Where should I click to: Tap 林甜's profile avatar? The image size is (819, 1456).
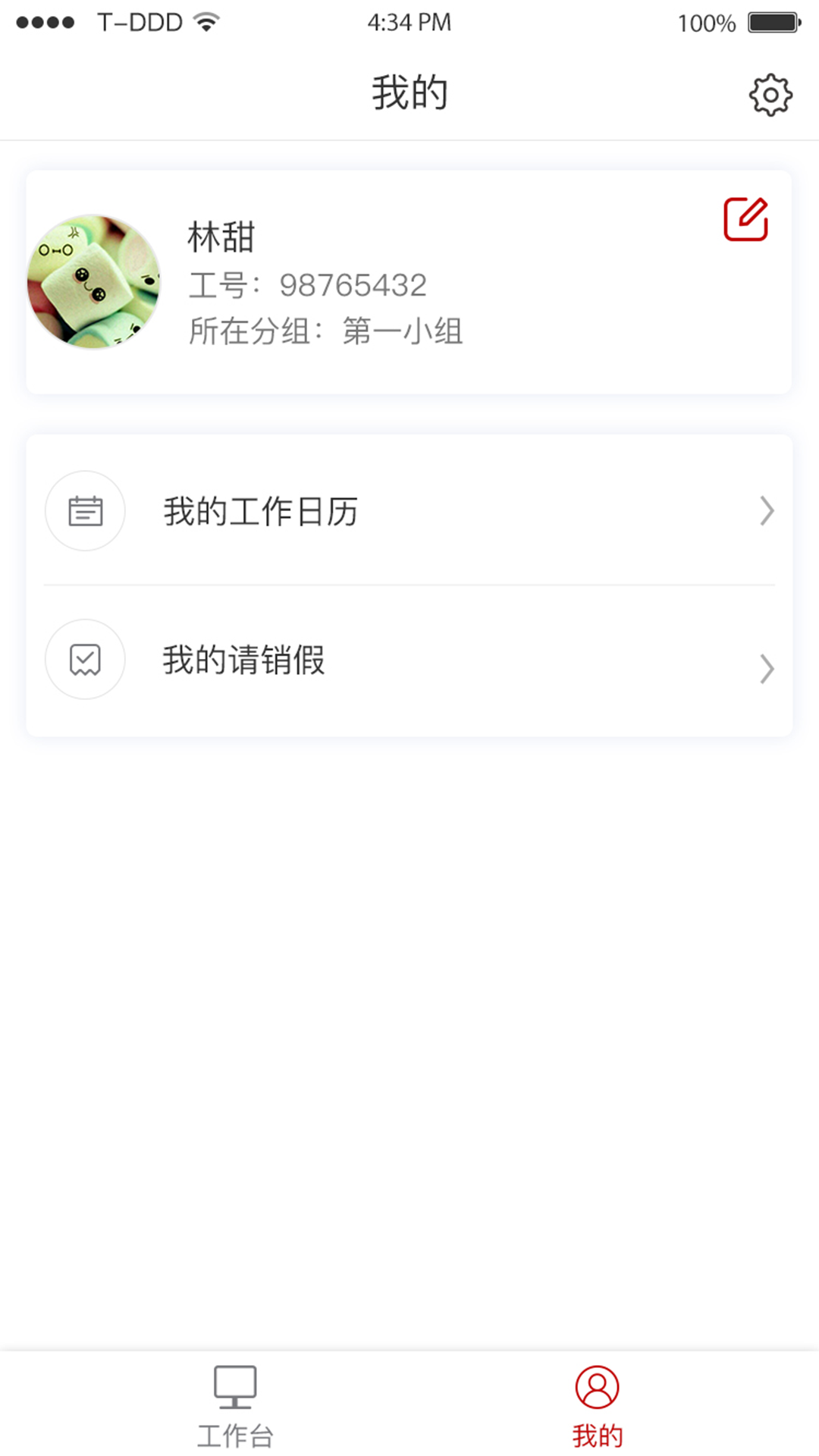click(94, 282)
